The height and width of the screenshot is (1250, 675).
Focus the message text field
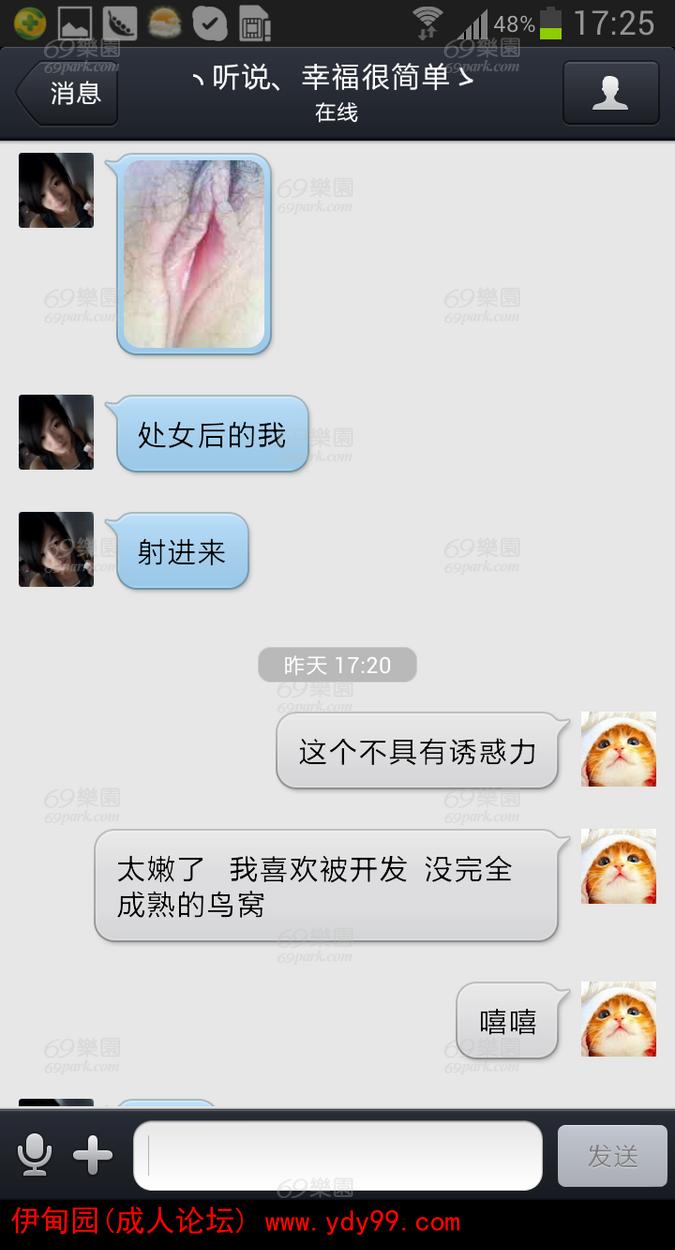coord(338,1156)
